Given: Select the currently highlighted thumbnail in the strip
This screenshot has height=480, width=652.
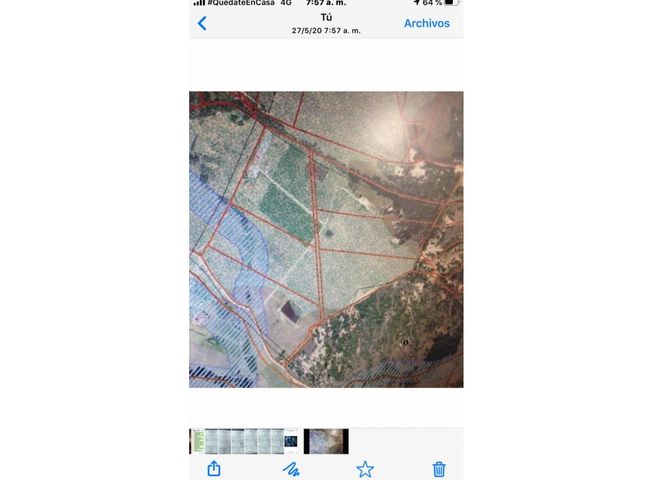Looking at the screenshot, I should click(326, 441).
